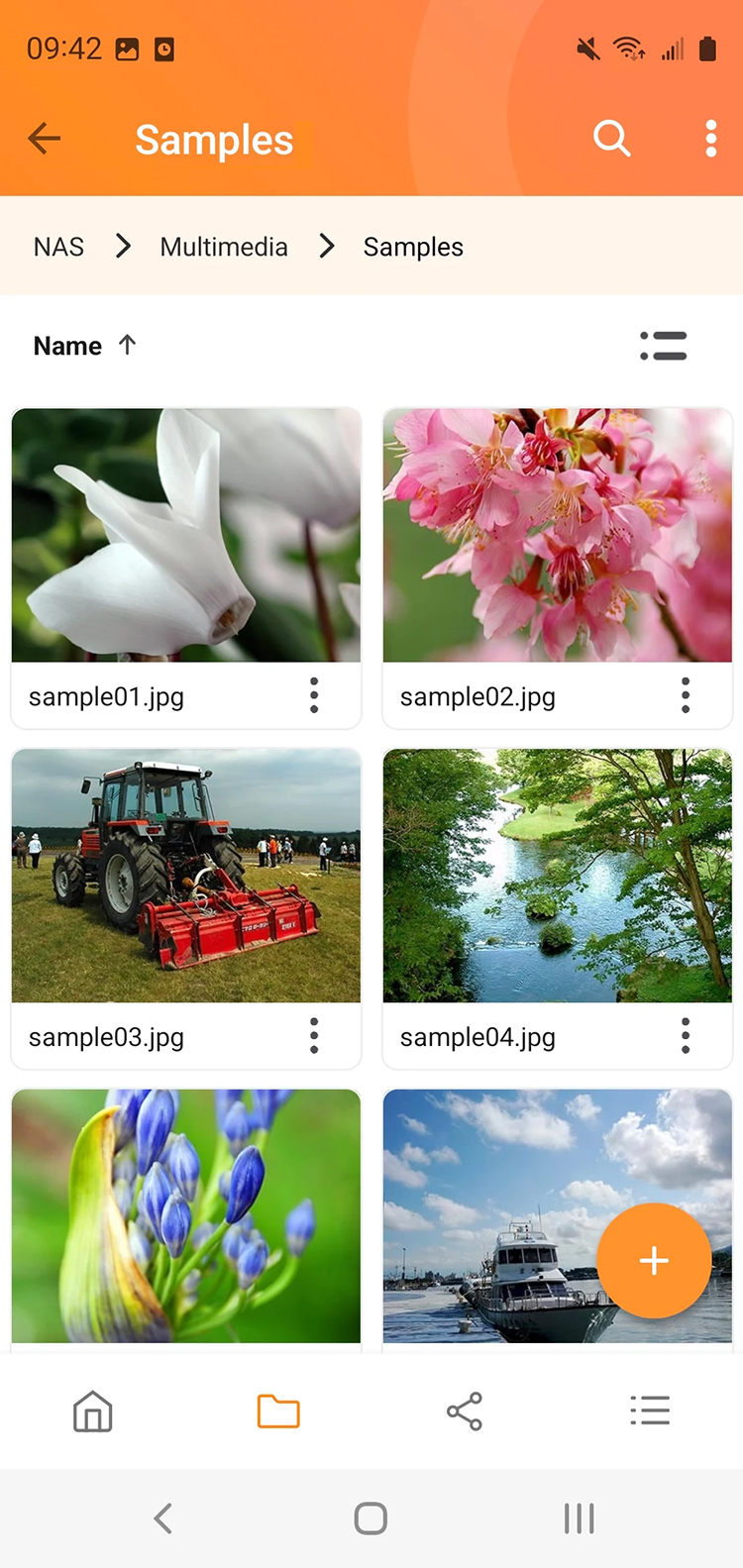
Task: Navigate to NAS in the breadcrumb
Action: 58,247
